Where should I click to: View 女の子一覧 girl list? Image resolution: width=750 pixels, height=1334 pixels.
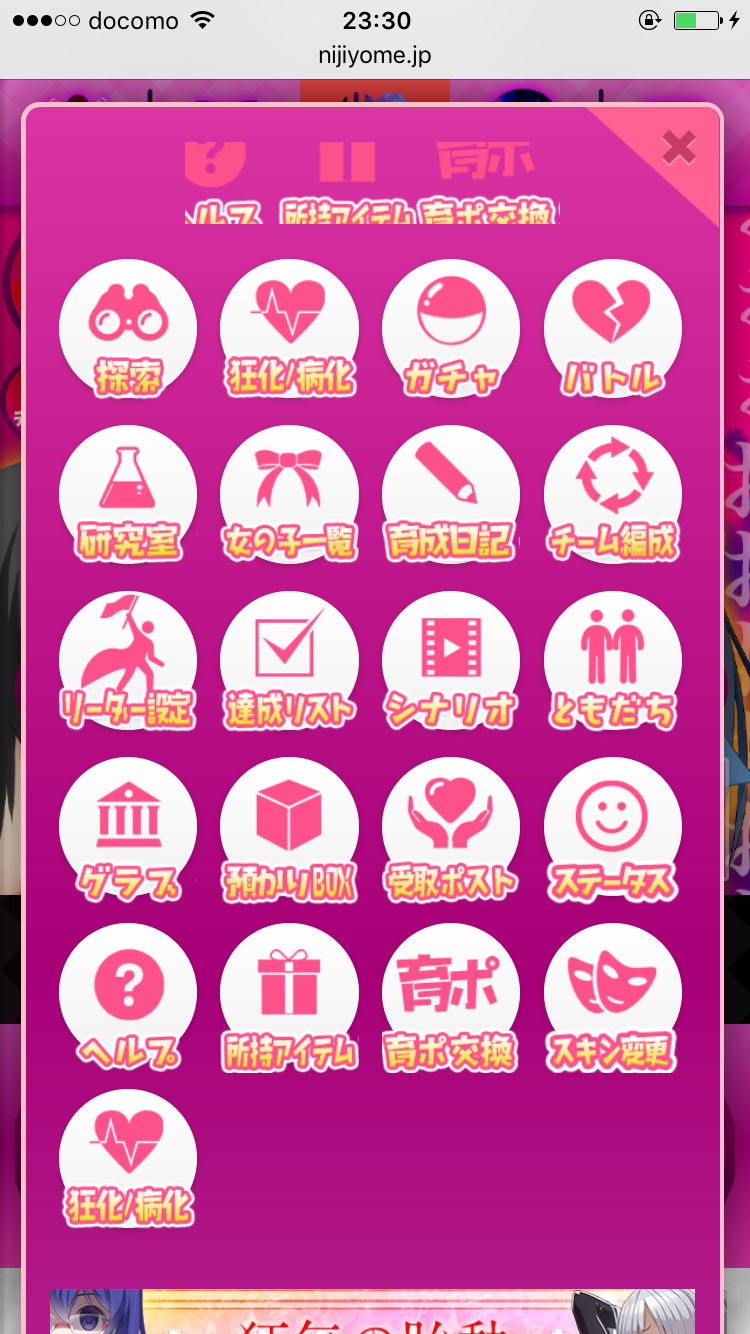[289, 494]
